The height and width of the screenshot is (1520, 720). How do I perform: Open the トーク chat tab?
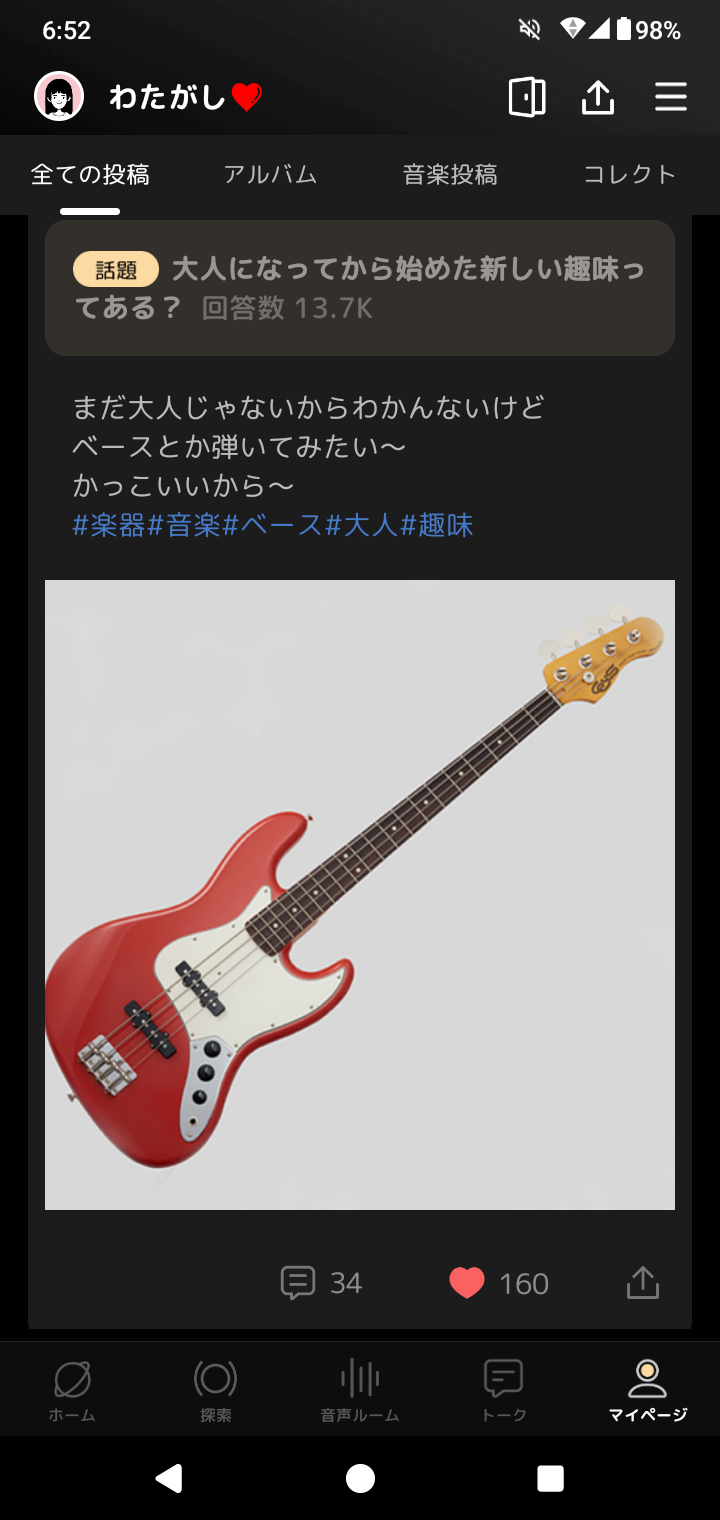(x=504, y=1390)
